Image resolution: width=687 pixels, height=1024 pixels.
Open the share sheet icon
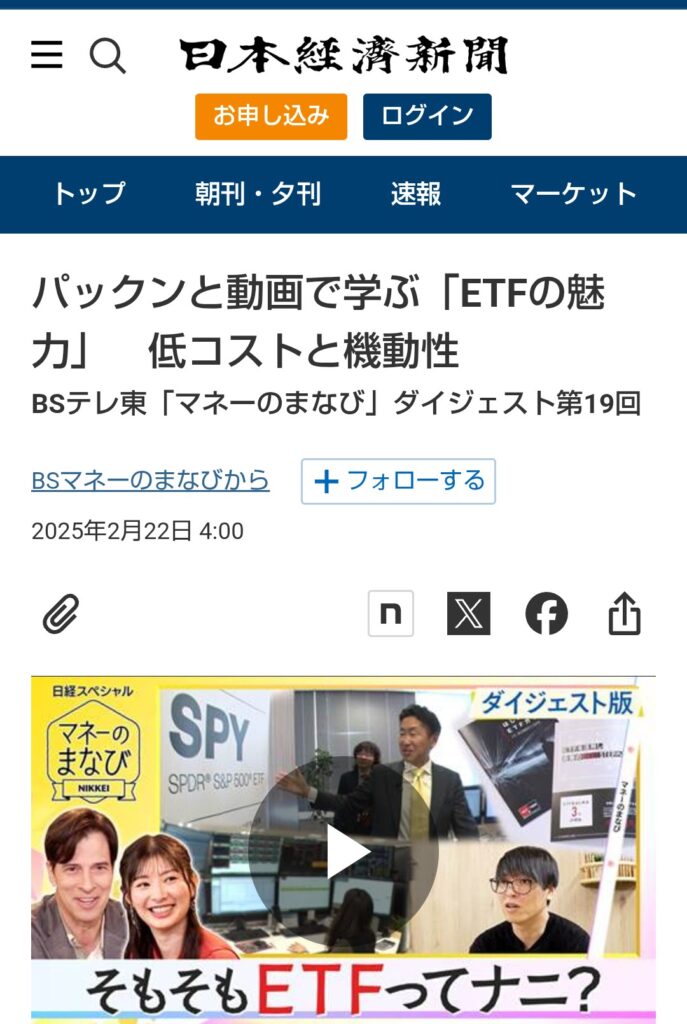[x=624, y=613]
